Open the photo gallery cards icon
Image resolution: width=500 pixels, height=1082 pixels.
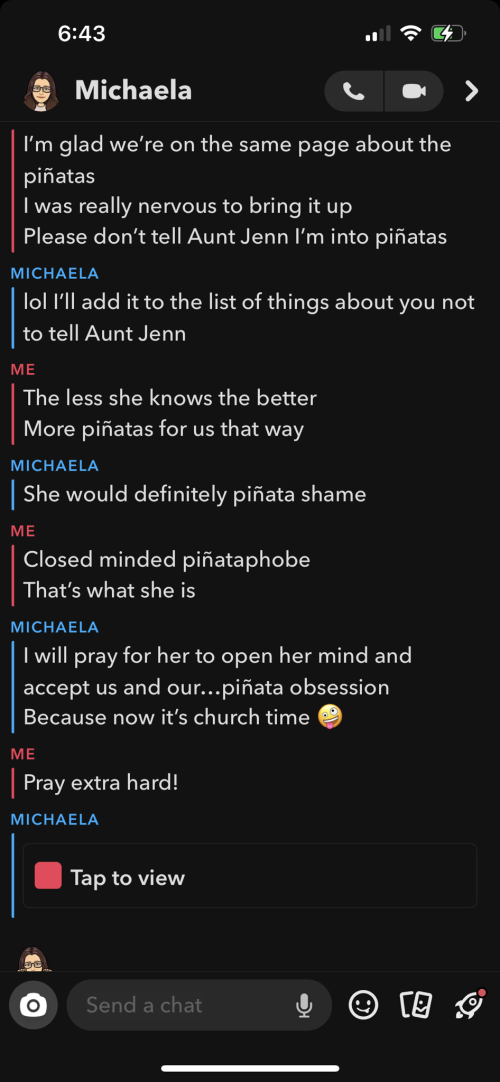[417, 1005]
